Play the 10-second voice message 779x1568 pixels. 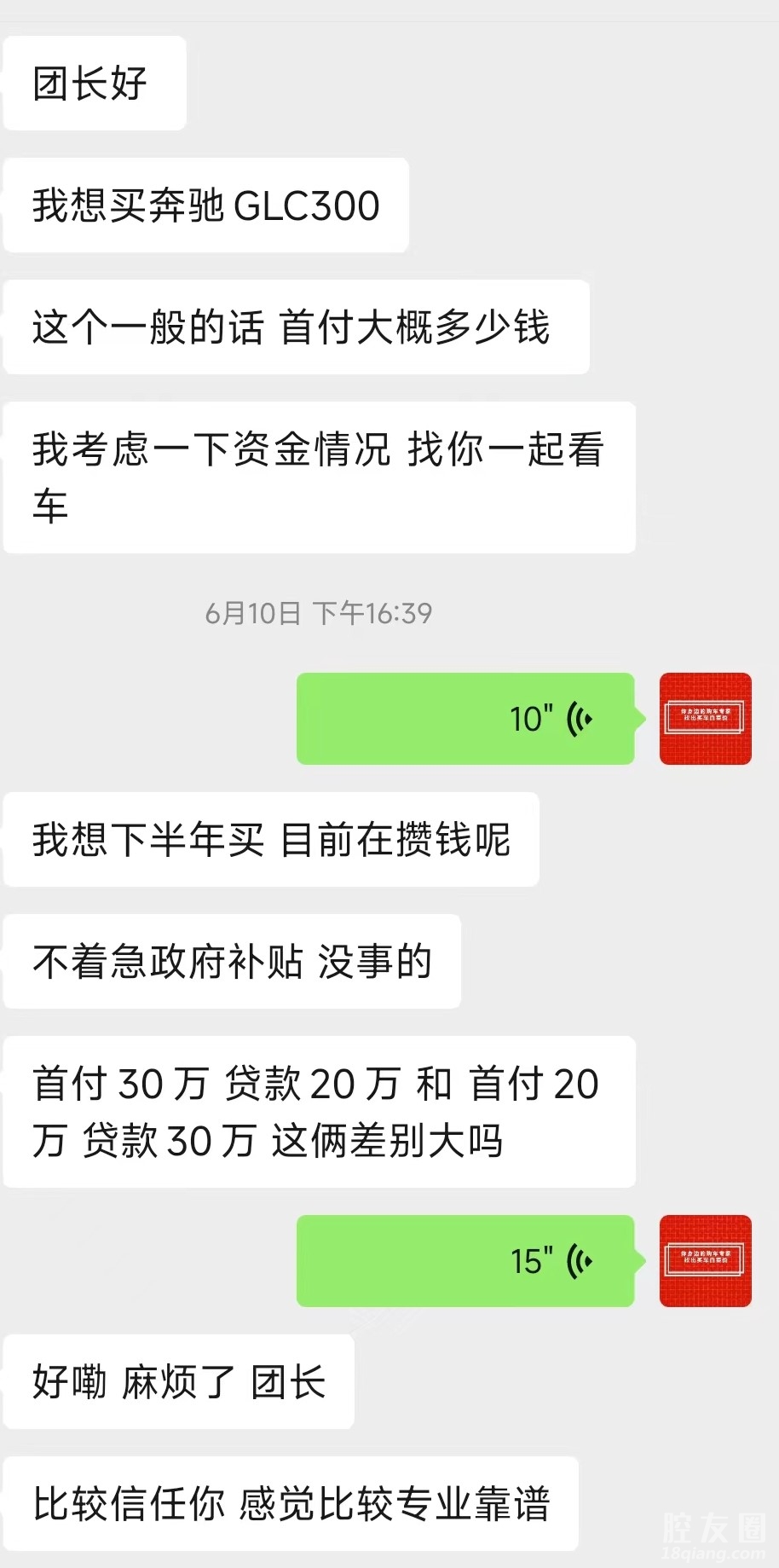pyautogui.click(x=465, y=719)
